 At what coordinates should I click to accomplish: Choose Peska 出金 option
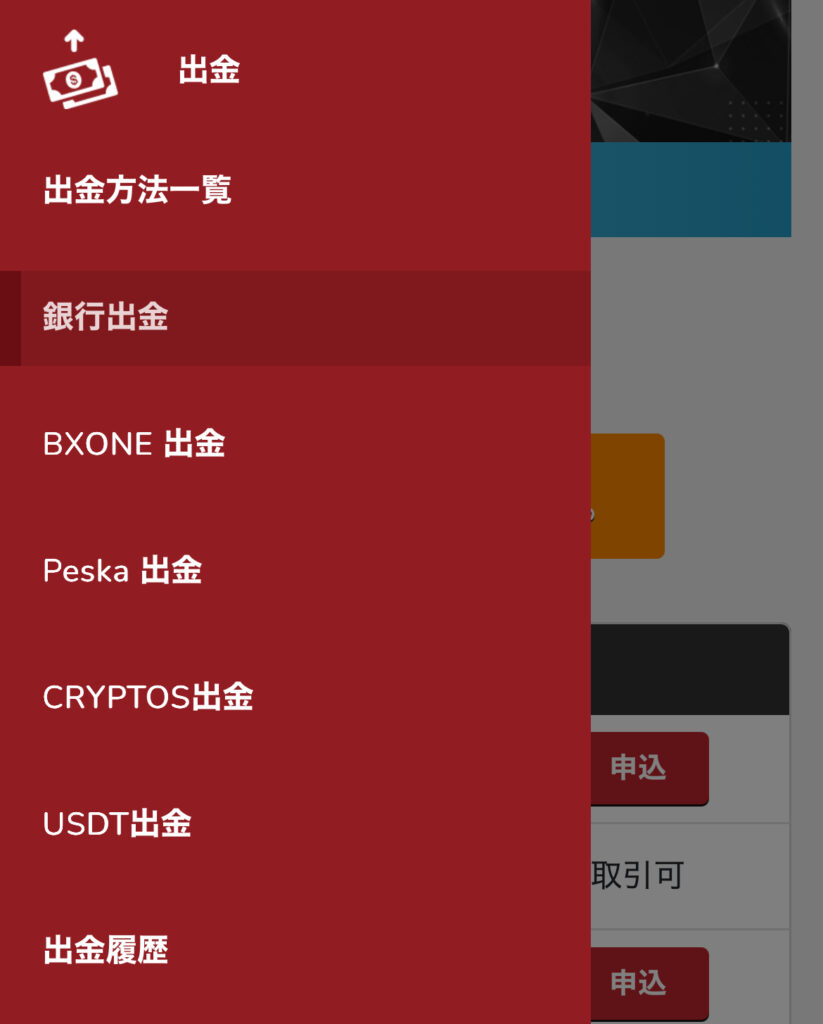tap(122, 571)
